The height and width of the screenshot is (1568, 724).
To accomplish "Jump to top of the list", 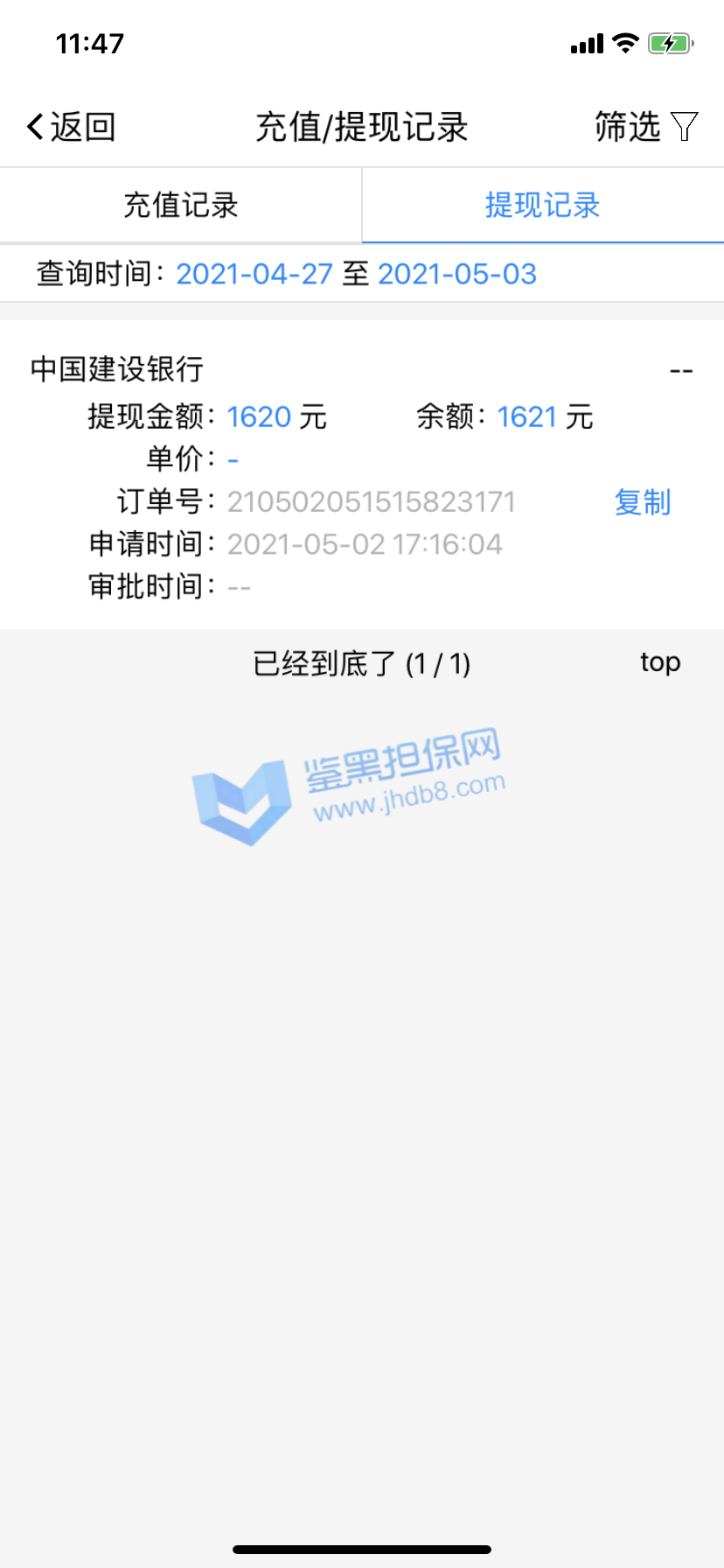I will 659,662.
